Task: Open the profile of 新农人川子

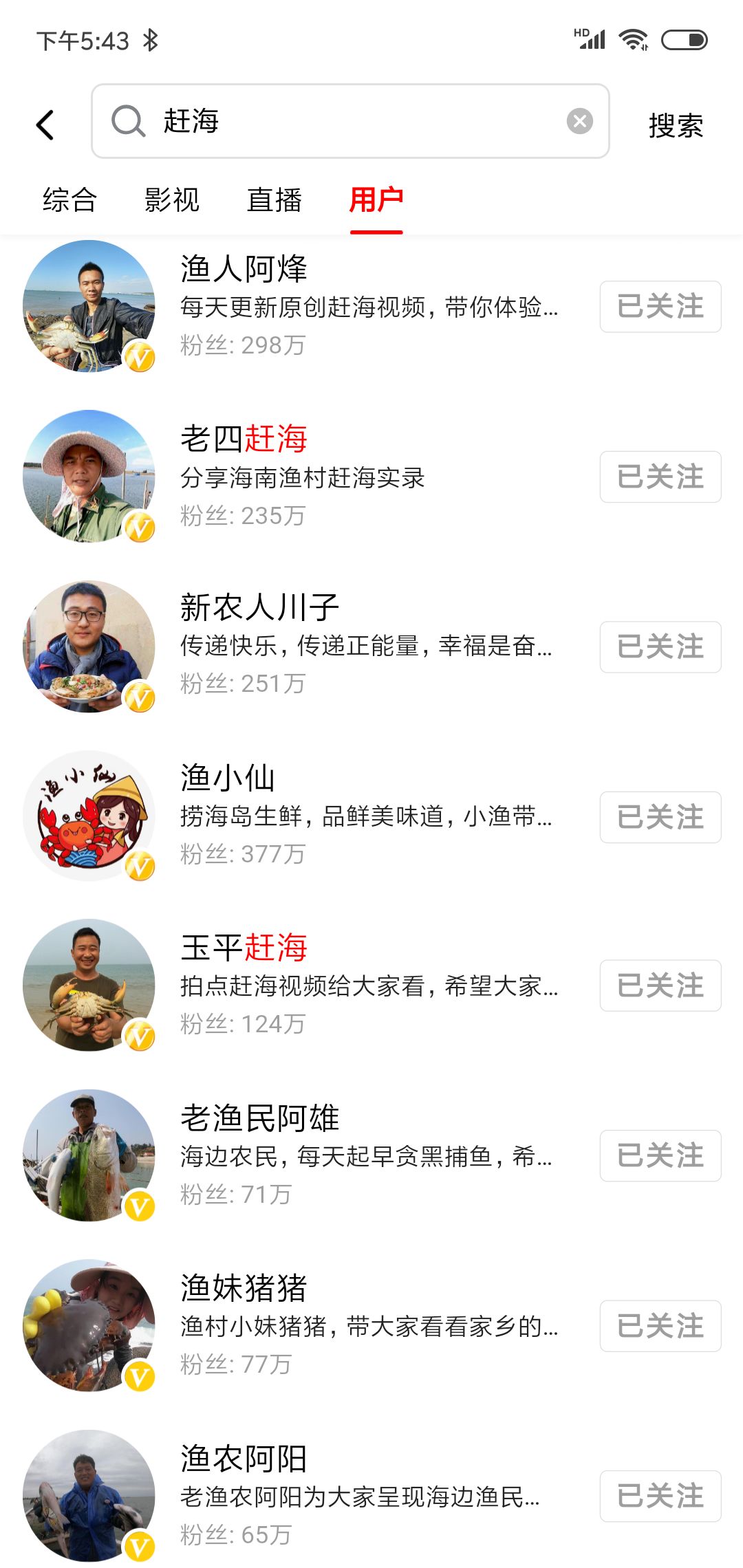Action: [259, 608]
